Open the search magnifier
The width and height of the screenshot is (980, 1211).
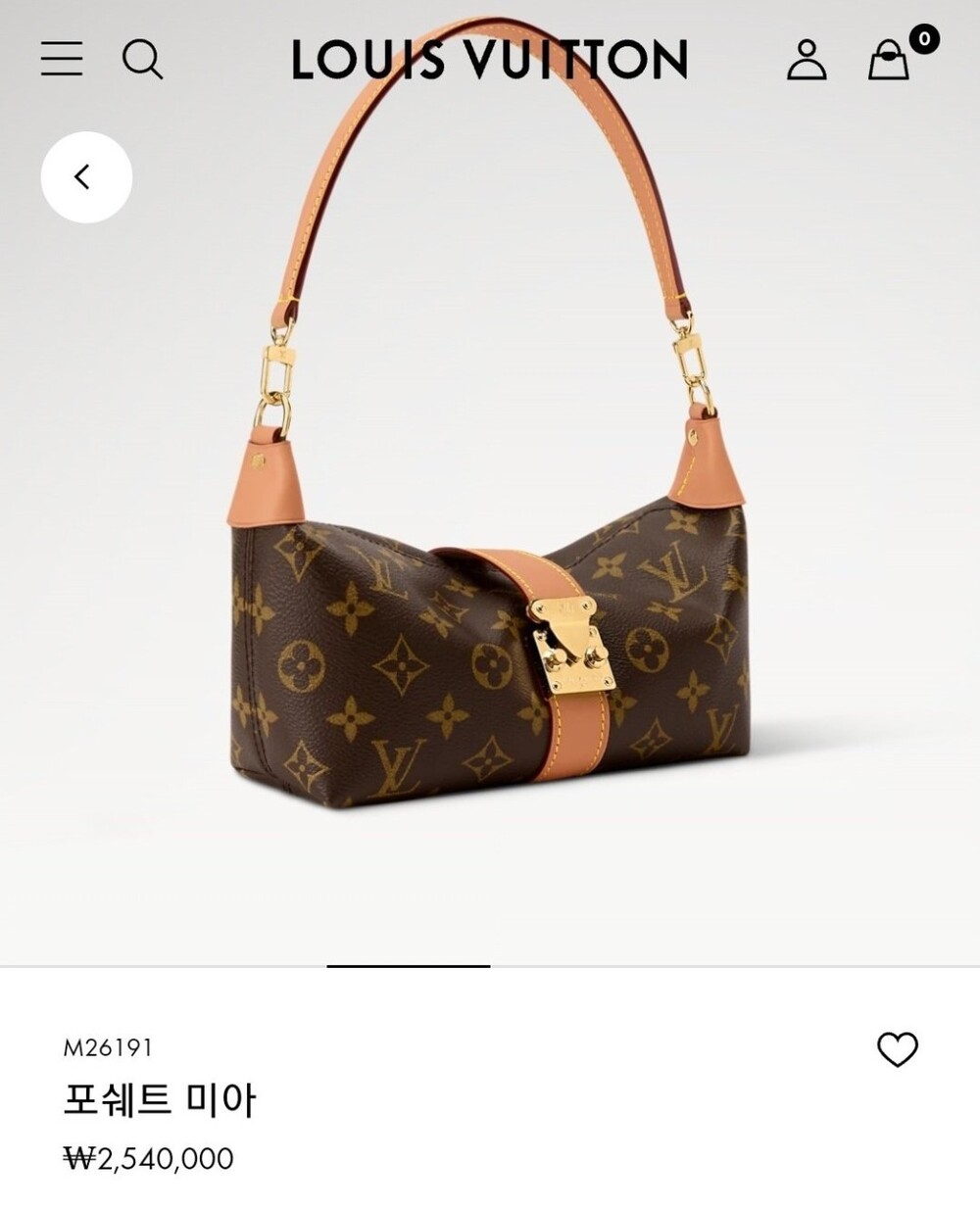point(142,60)
